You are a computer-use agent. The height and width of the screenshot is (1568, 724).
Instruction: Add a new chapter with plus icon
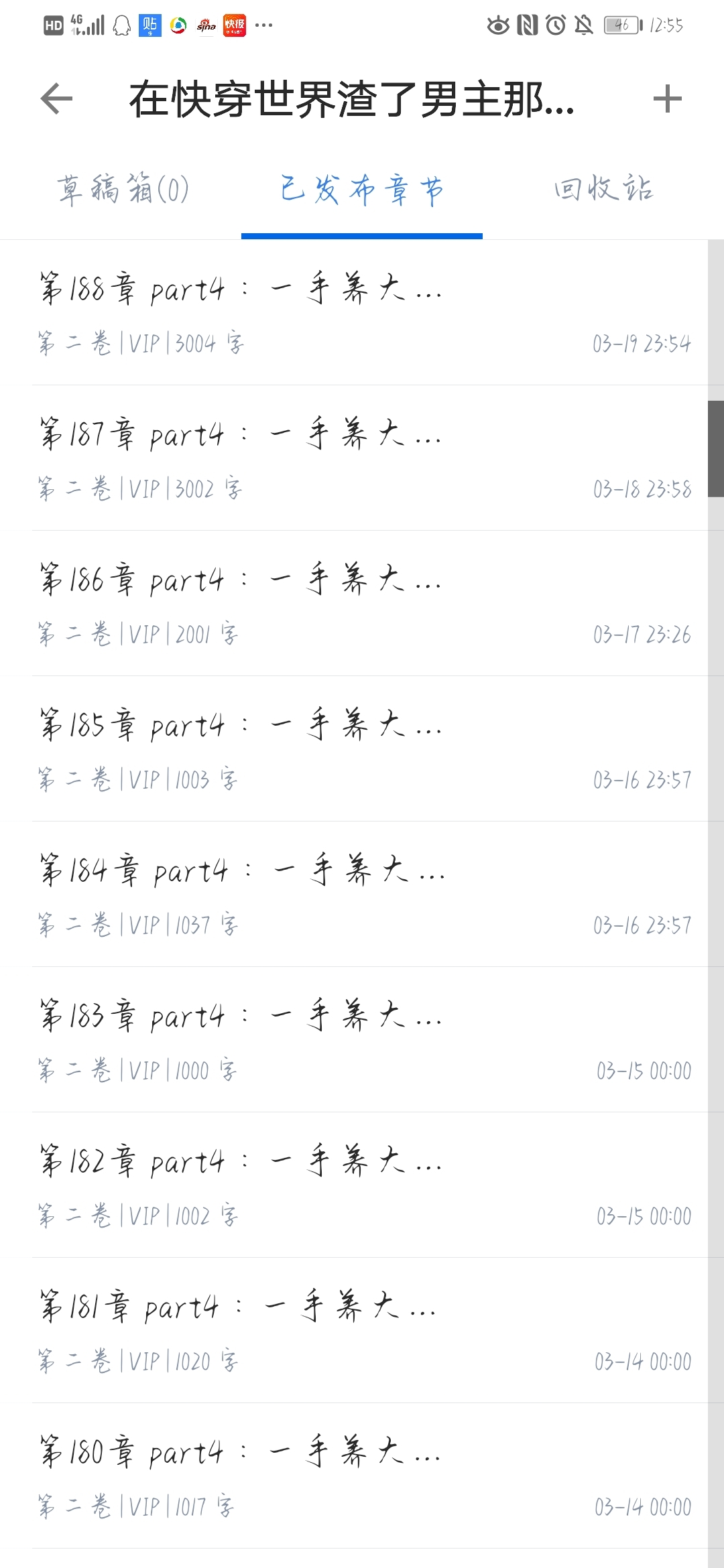[667, 99]
